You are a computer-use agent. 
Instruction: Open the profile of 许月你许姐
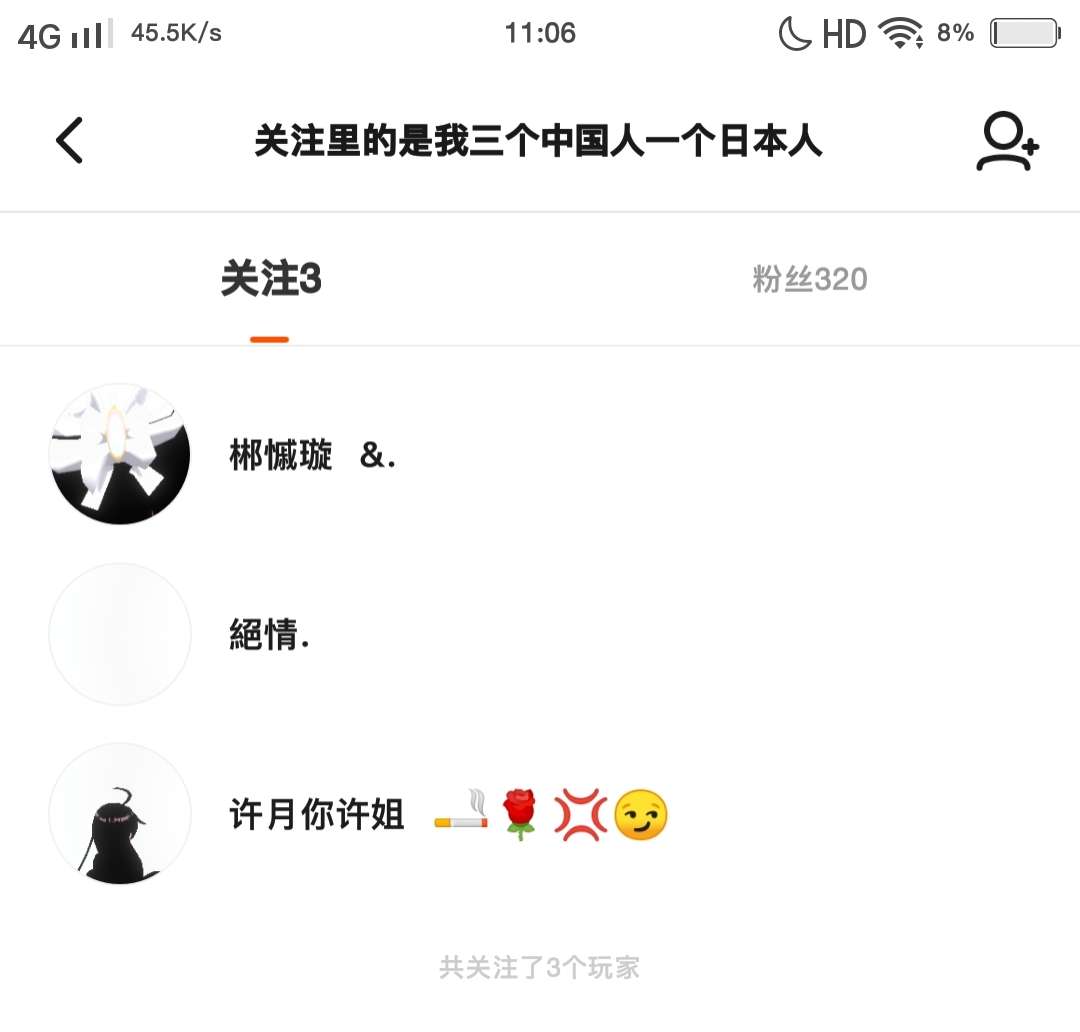(x=316, y=815)
